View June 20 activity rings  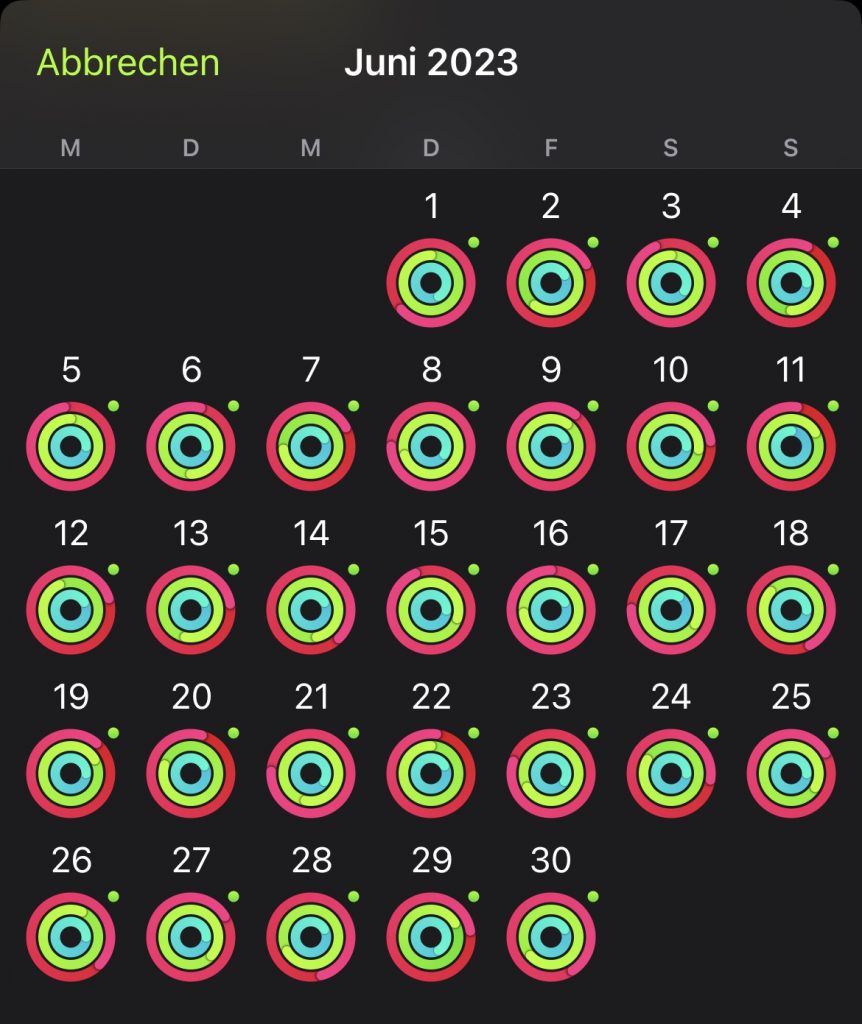pos(191,774)
